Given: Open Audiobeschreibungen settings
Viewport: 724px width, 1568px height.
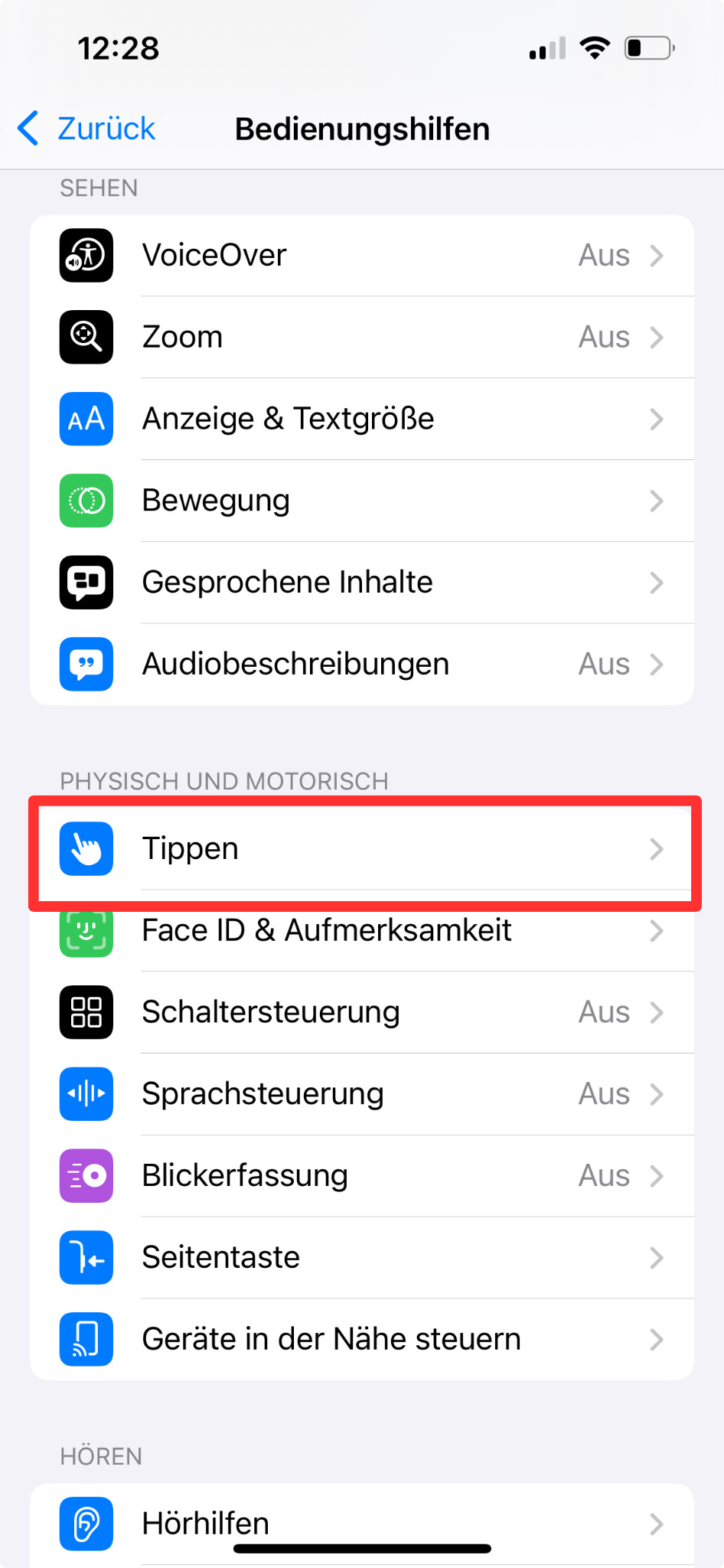Looking at the screenshot, I should [x=361, y=665].
